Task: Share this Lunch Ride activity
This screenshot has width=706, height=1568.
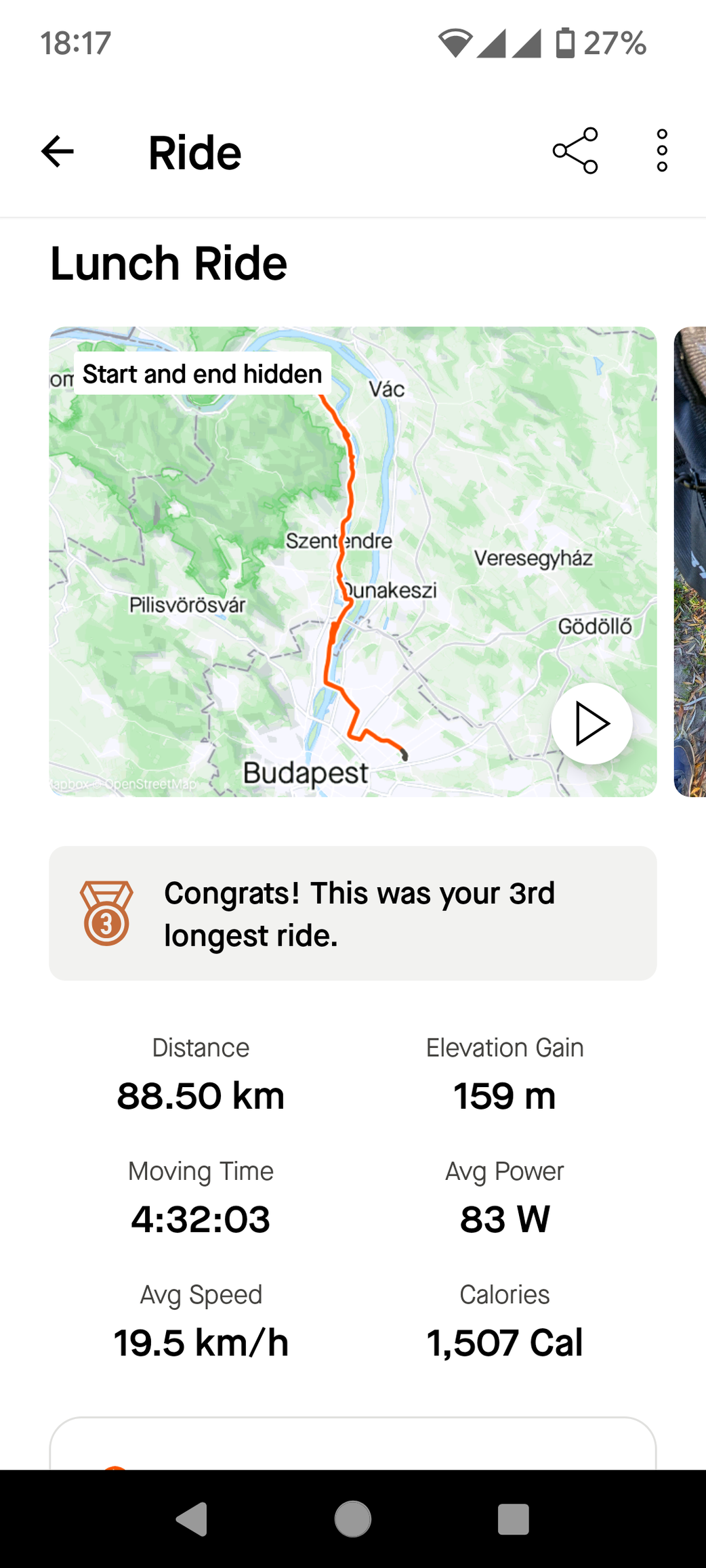Action: 575,151
